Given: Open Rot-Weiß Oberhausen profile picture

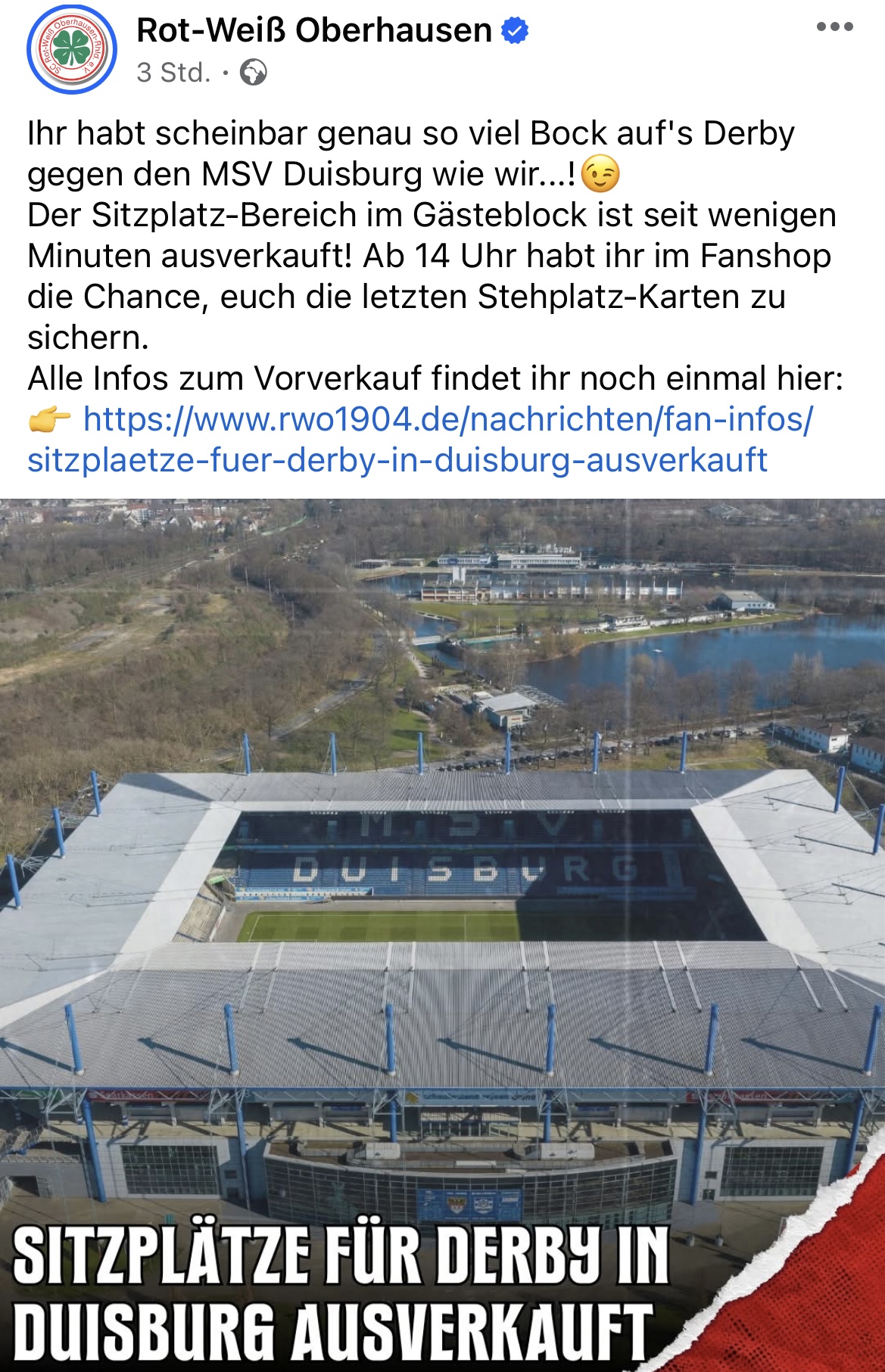Looking at the screenshot, I should click(72, 50).
